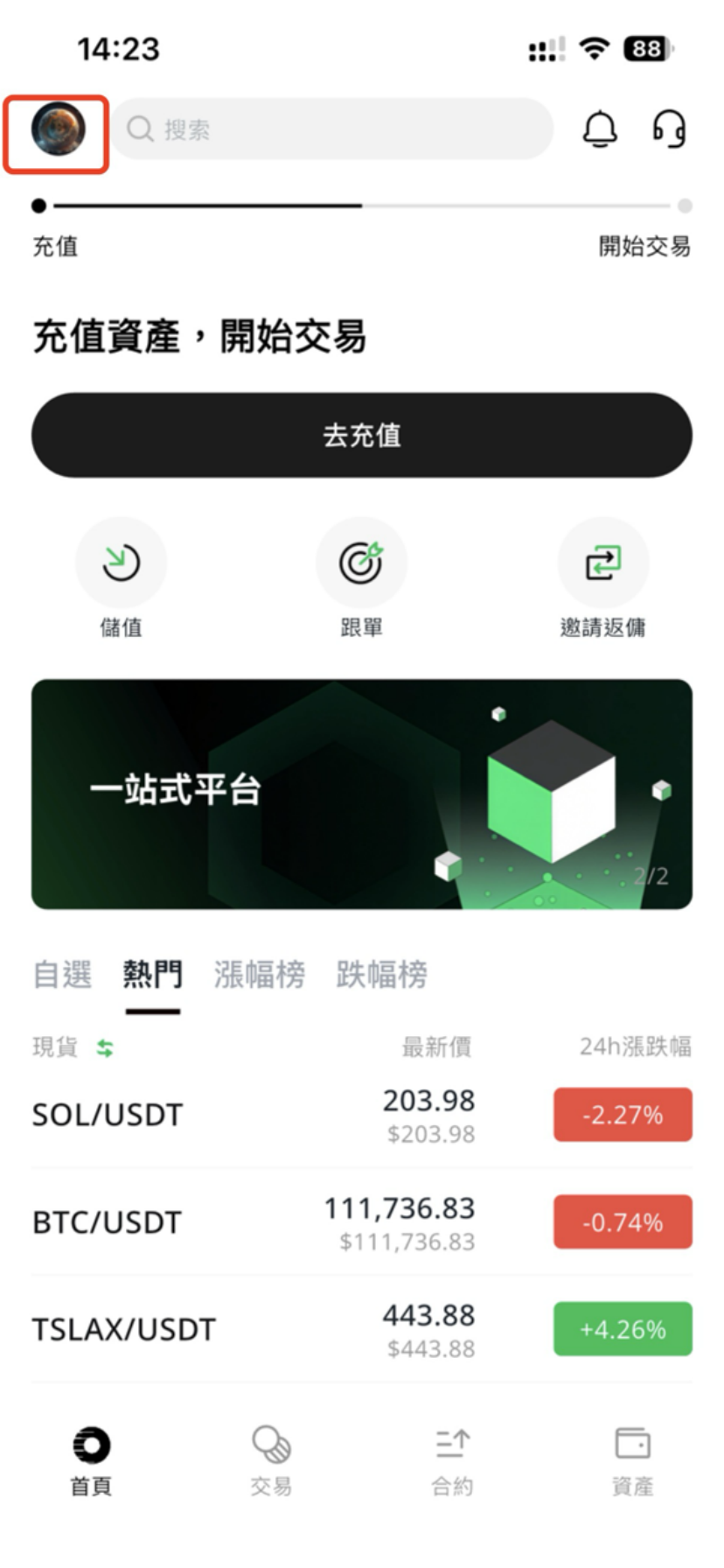Open the 資產 assets tab
This screenshot has width=724, height=1568.
click(x=632, y=1459)
